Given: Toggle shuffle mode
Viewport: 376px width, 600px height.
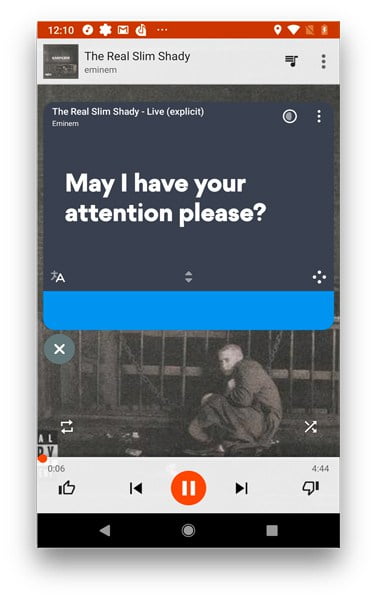Looking at the screenshot, I should pyautogui.click(x=311, y=427).
